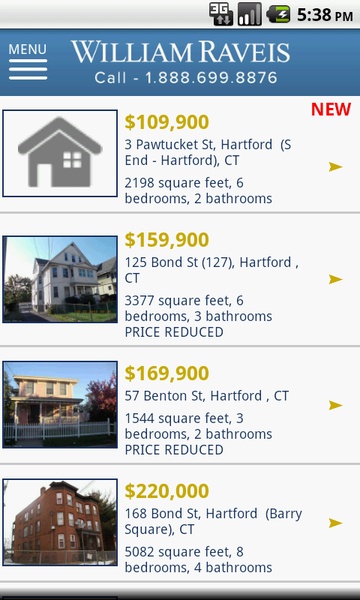
Task: Tap the photo of 125 Bond St house
Action: (x=60, y=279)
